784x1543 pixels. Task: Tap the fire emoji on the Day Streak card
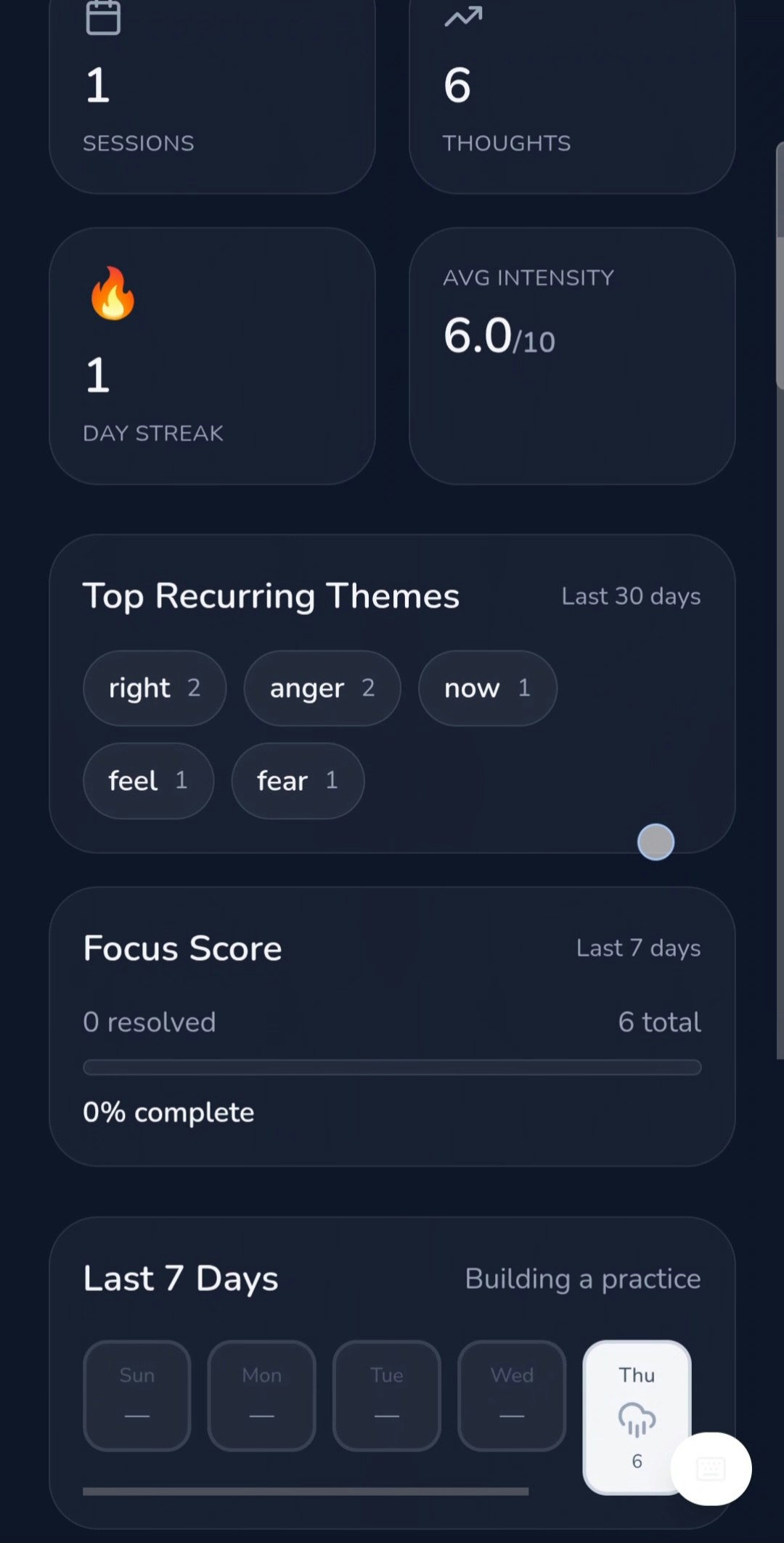[x=112, y=294]
